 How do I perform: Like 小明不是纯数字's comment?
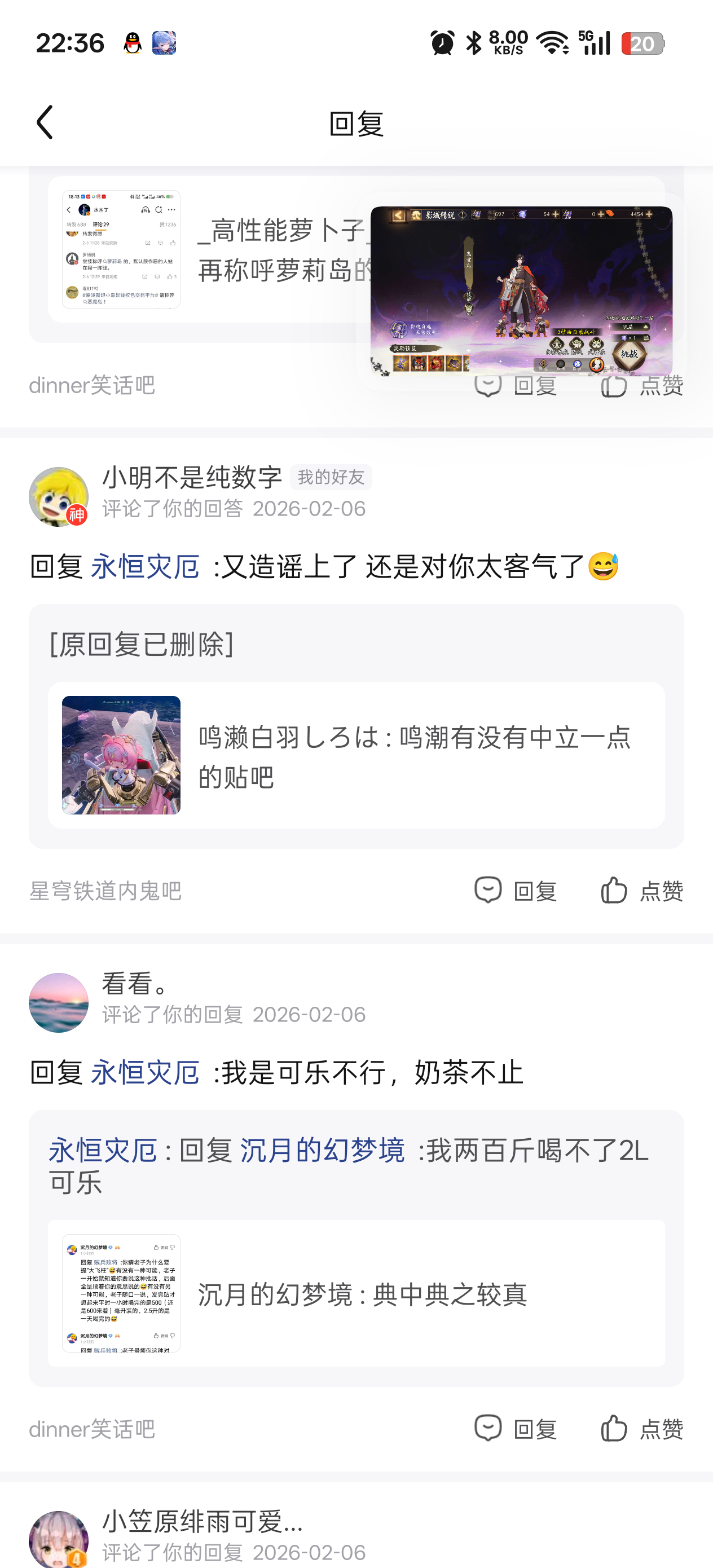641,891
